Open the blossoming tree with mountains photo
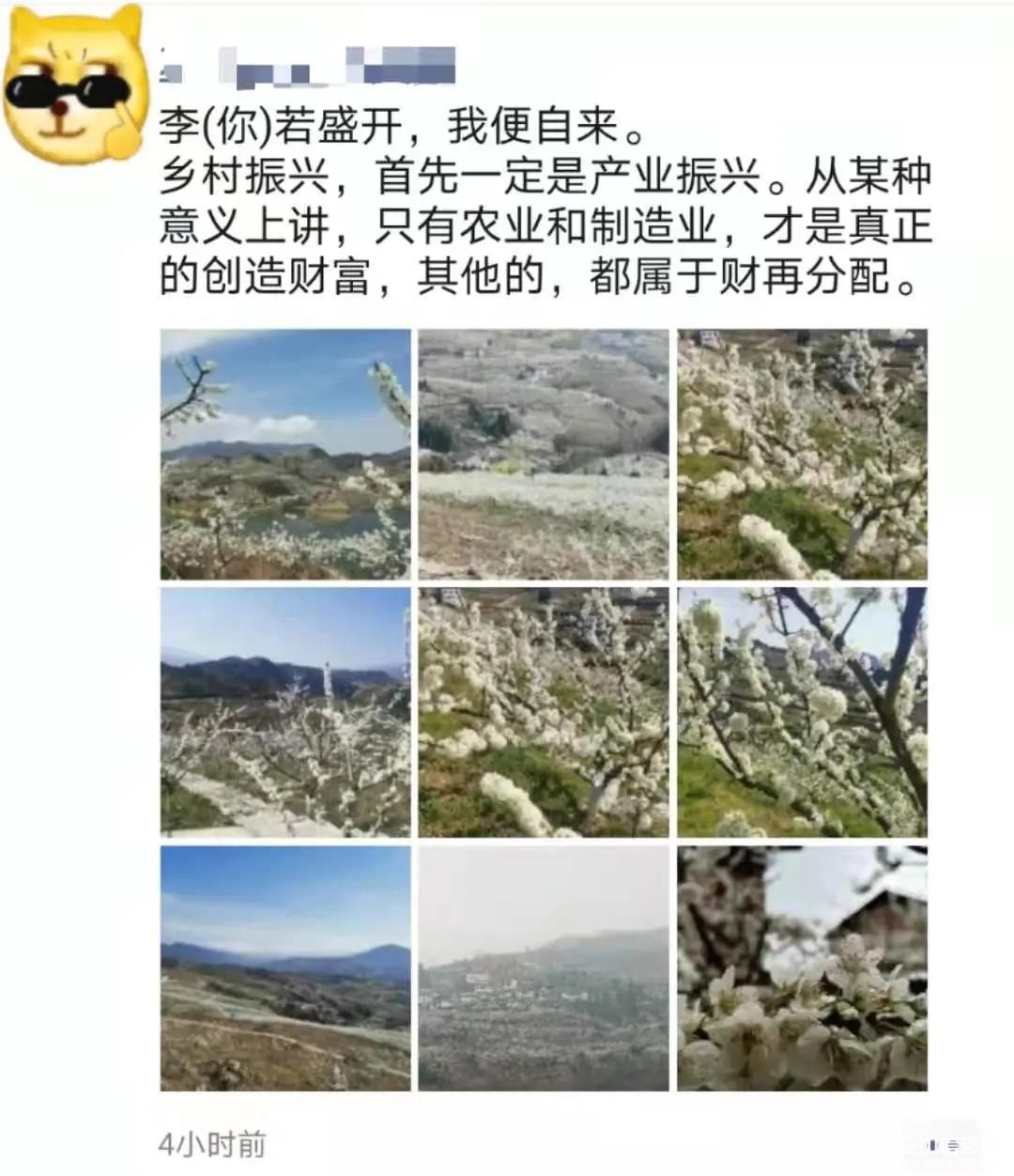The image size is (1014, 1176). point(285,712)
